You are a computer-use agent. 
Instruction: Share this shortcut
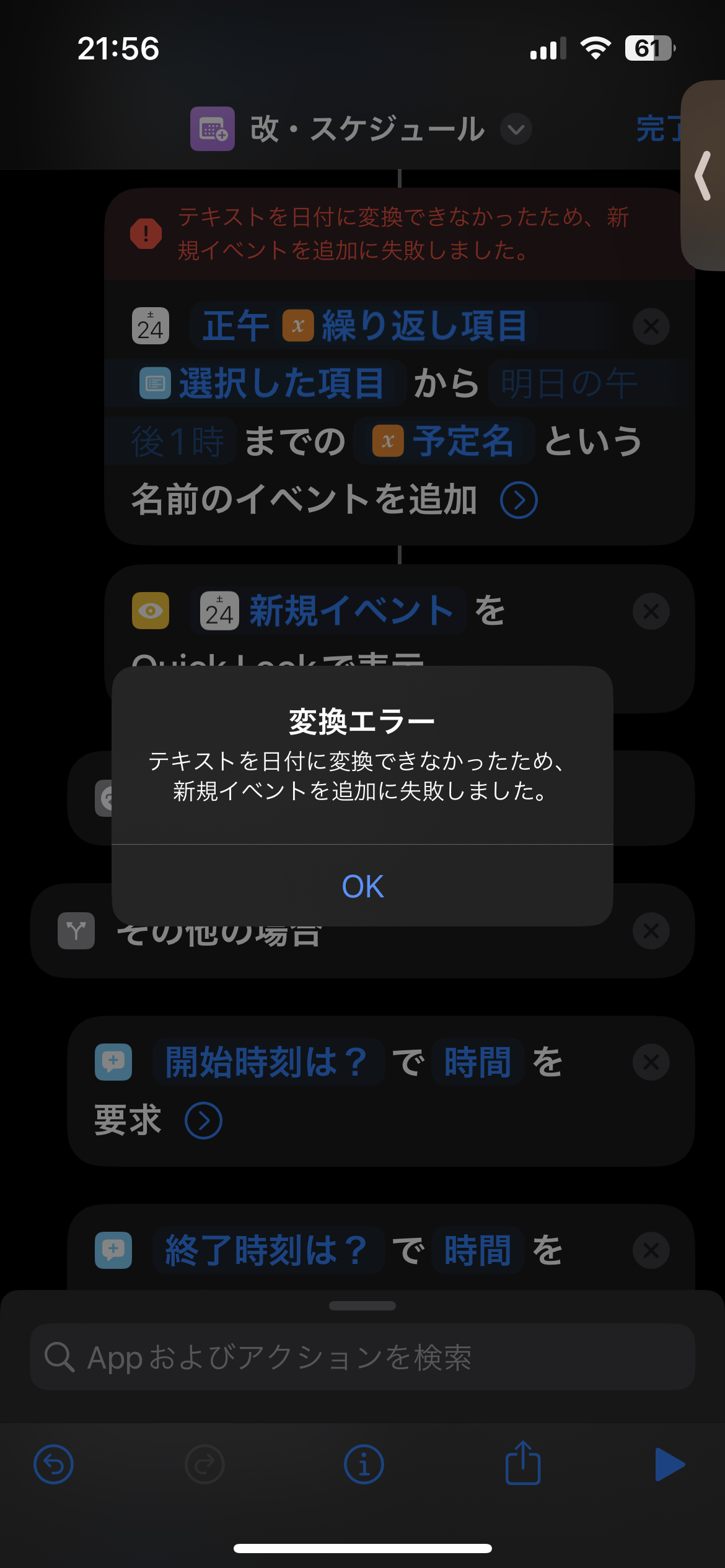pyautogui.click(x=523, y=1463)
